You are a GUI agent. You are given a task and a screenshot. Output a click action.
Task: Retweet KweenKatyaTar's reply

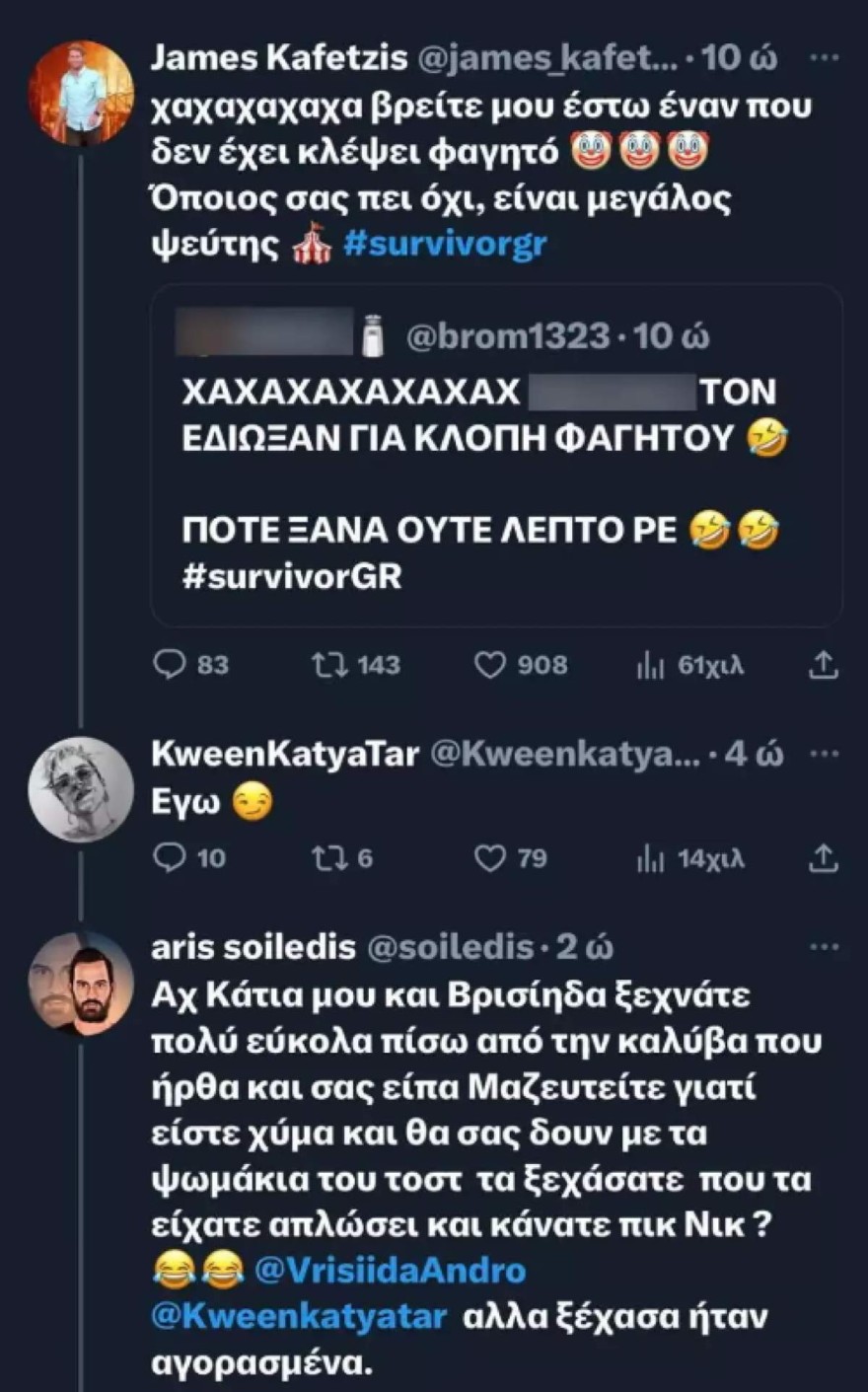pyautogui.click(x=326, y=858)
